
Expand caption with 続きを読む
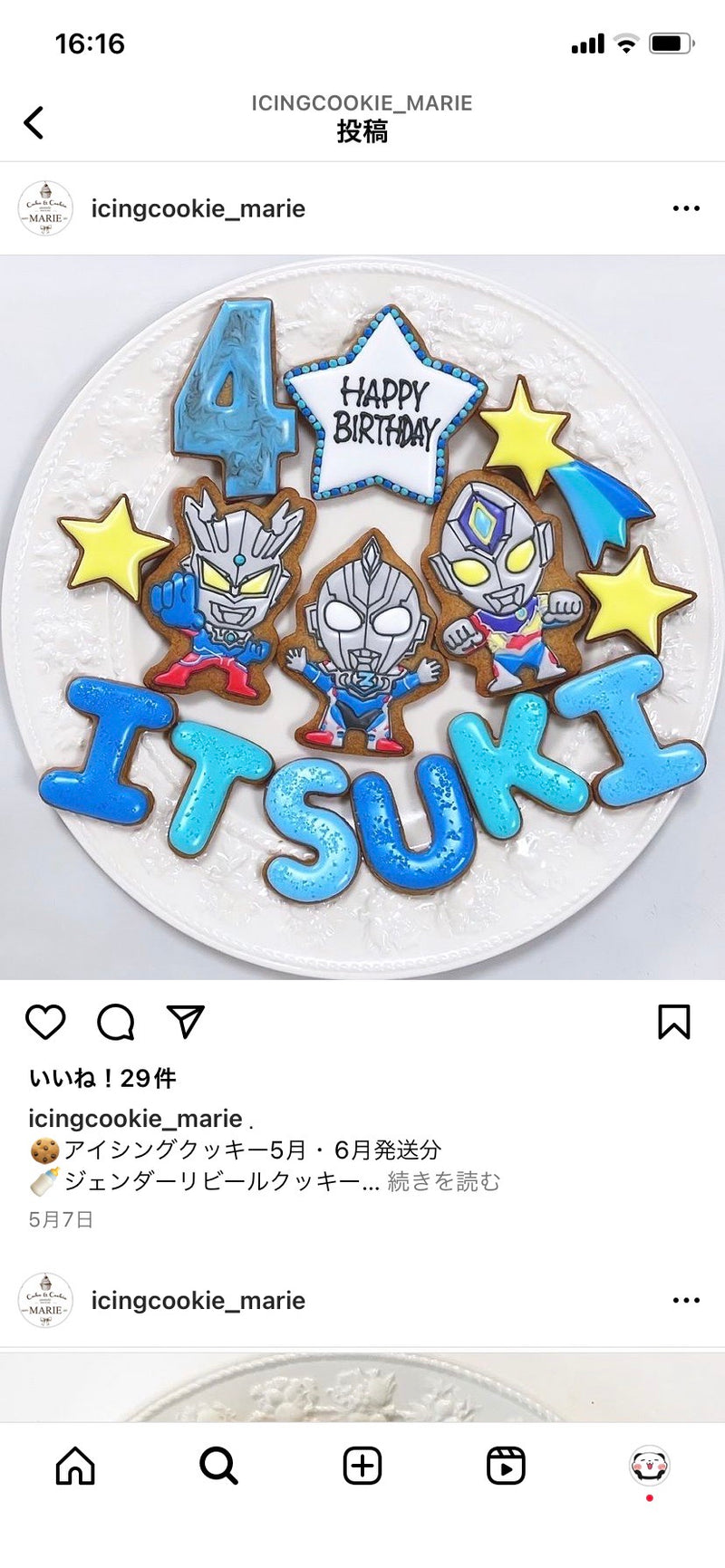[x=444, y=1181]
